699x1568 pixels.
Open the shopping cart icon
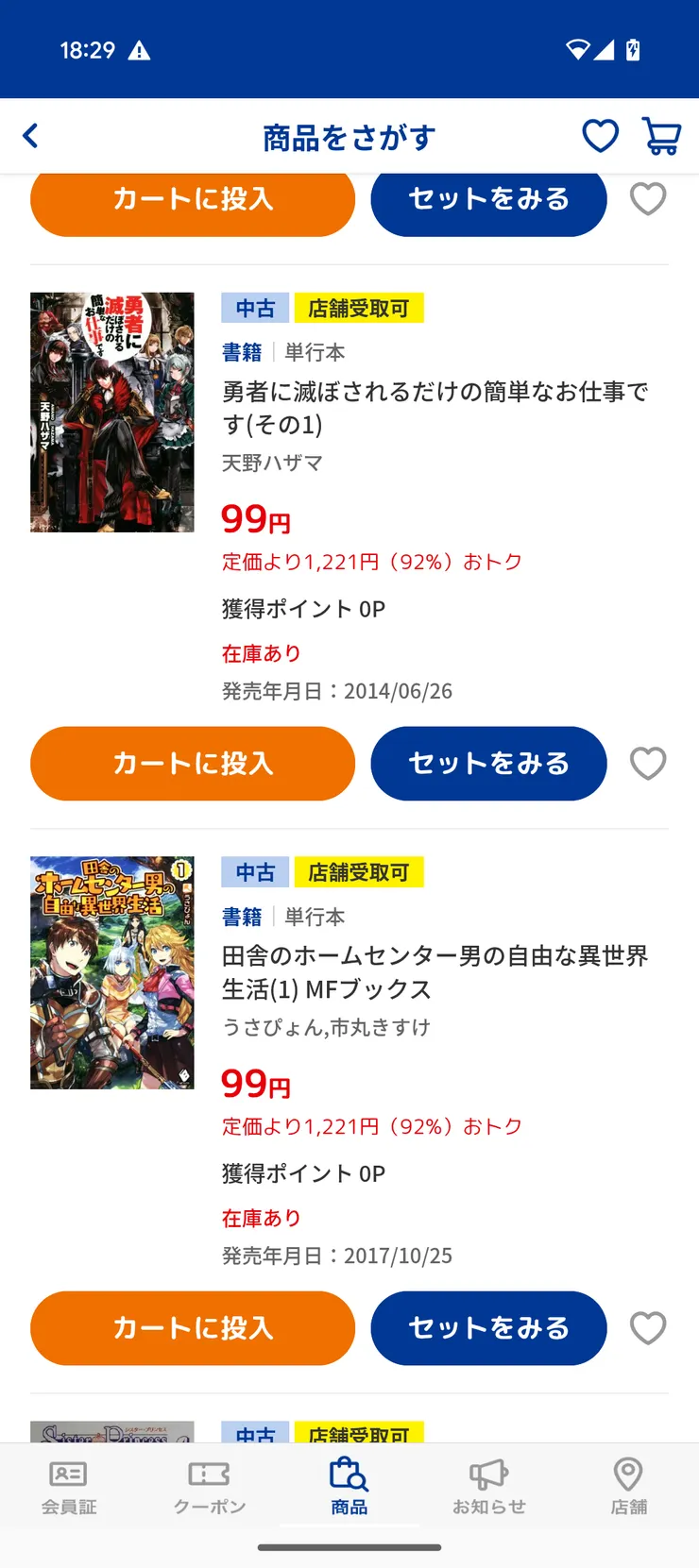click(661, 135)
